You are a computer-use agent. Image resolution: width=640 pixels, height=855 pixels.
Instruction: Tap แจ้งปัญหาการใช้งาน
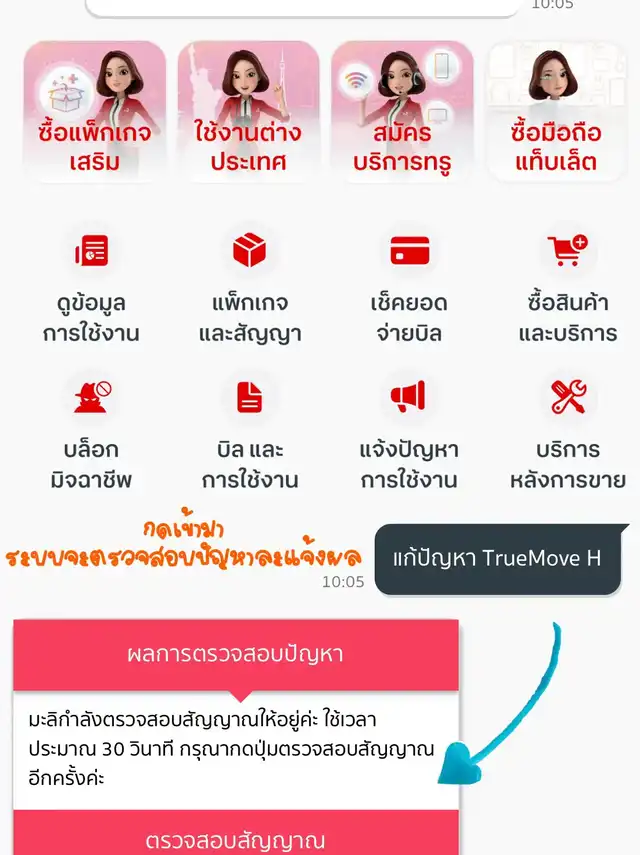click(x=409, y=435)
